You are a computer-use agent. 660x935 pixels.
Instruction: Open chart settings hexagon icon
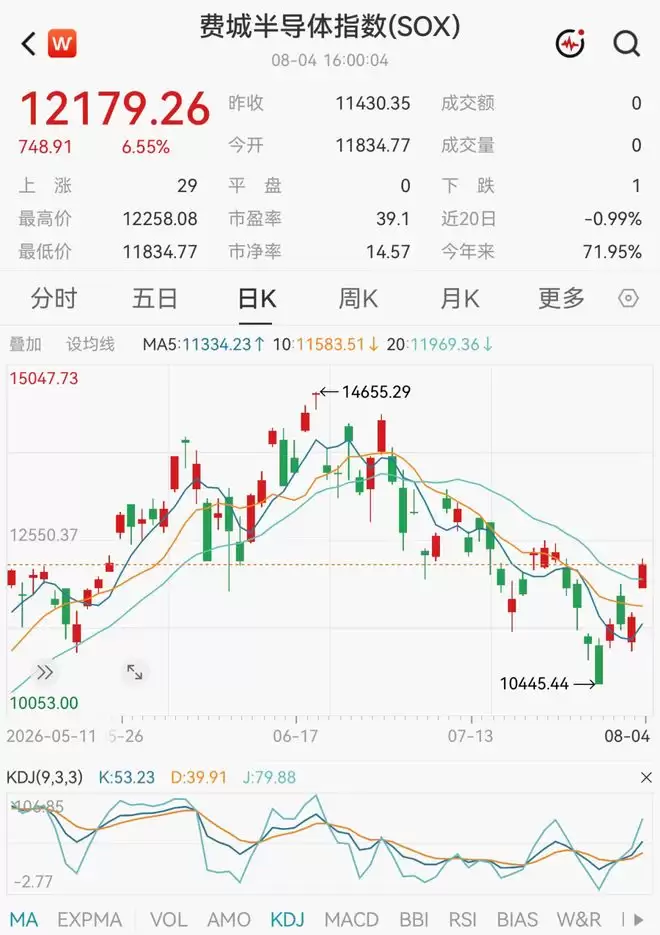tap(628, 298)
